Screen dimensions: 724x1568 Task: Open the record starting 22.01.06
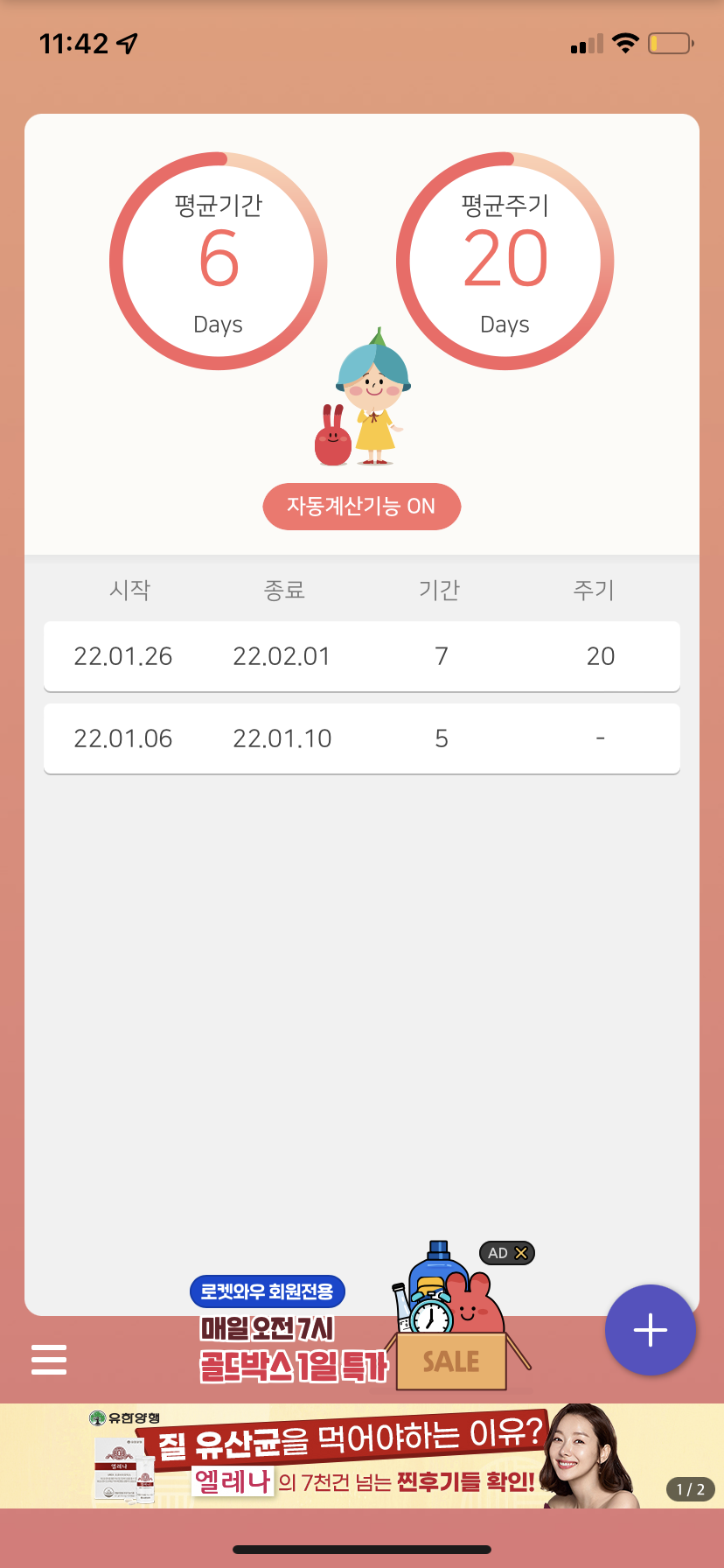point(361,738)
